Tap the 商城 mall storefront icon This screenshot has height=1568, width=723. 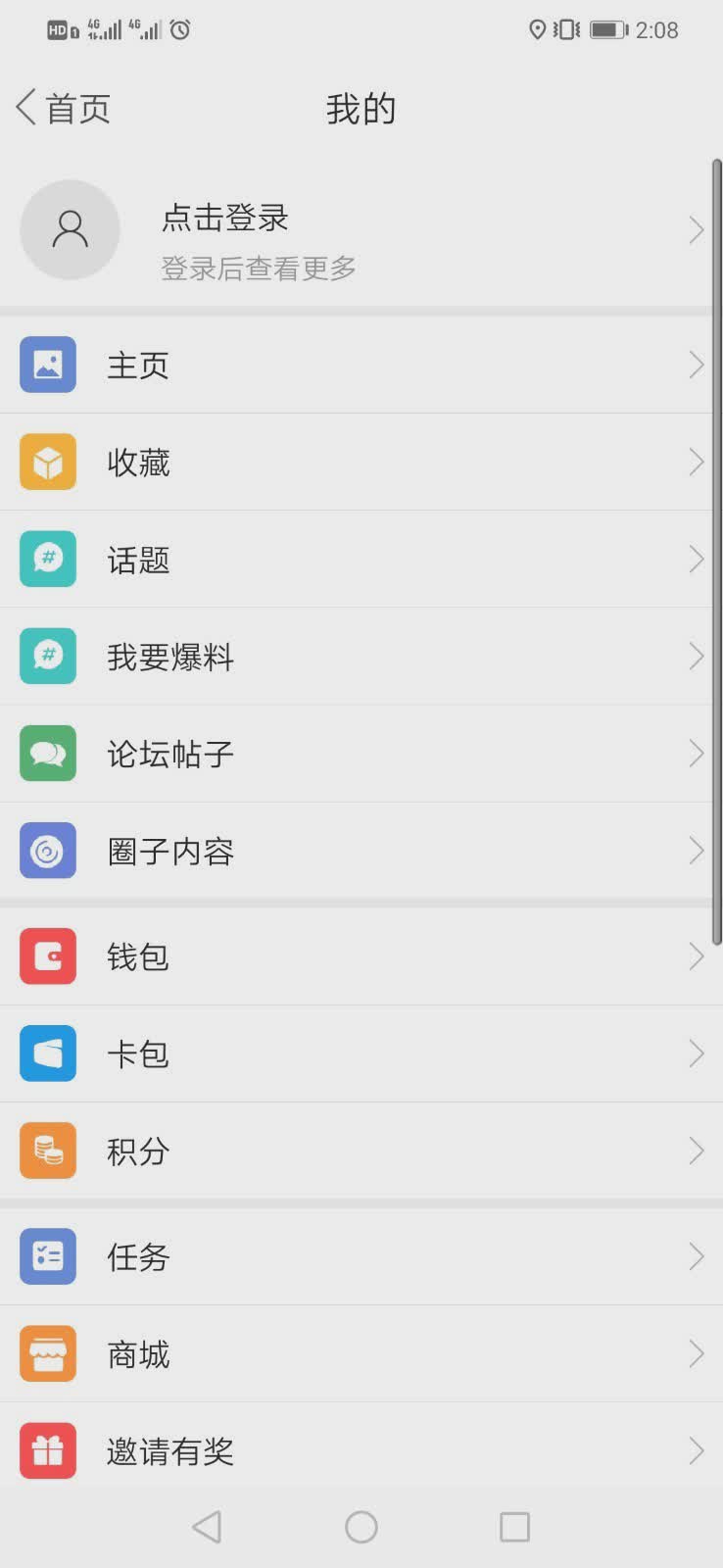pyautogui.click(x=47, y=1352)
